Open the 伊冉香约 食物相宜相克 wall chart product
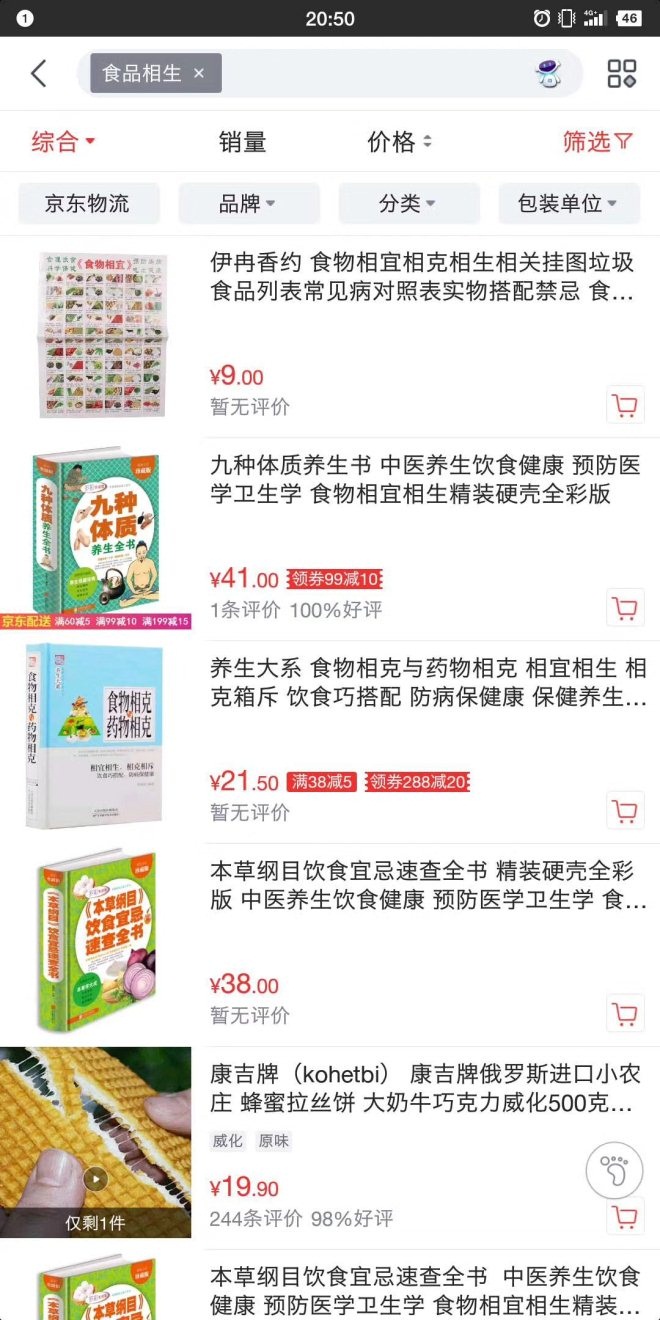Image resolution: width=660 pixels, height=1320 pixels. point(422,277)
